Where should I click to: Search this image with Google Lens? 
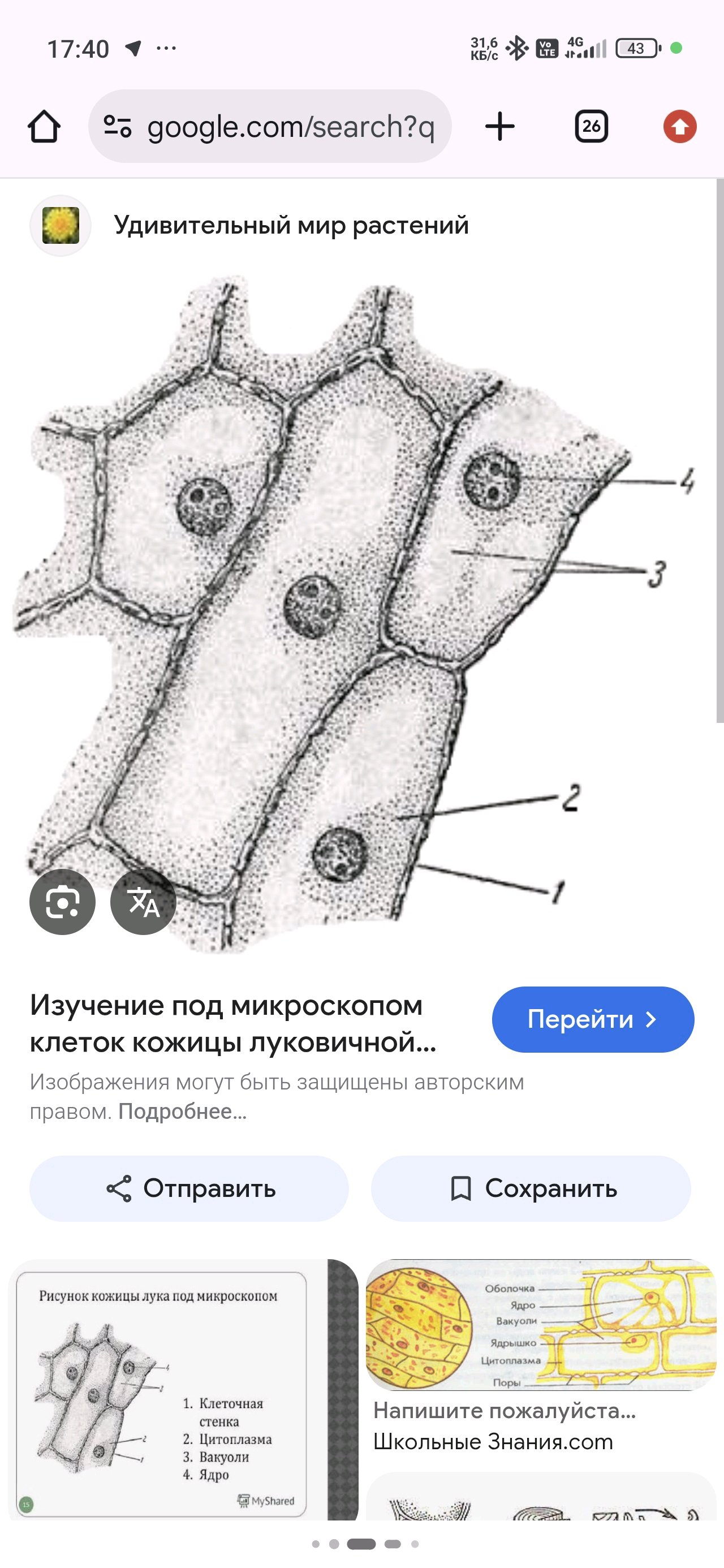[x=62, y=902]
